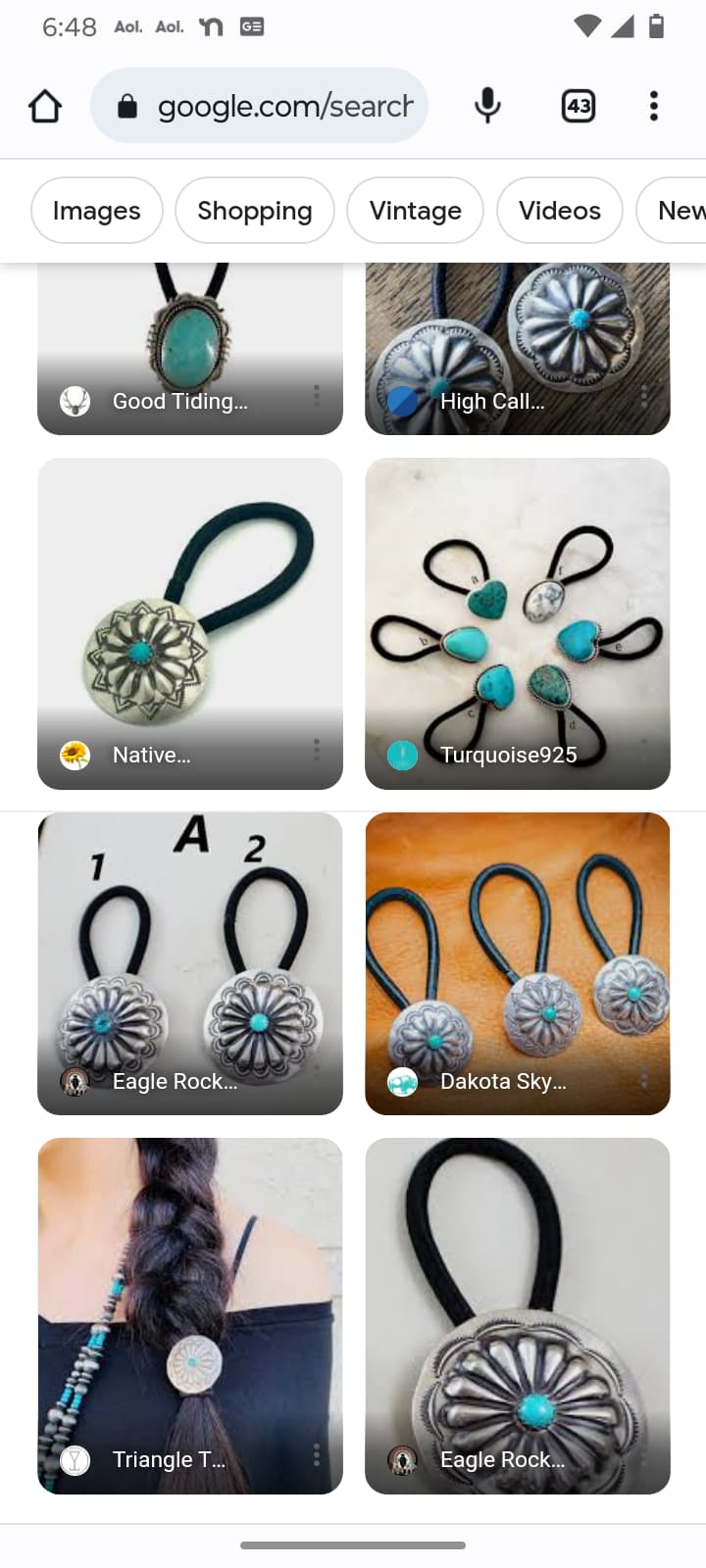Open the tab switcher showing 43 tabs

(579, 106)
